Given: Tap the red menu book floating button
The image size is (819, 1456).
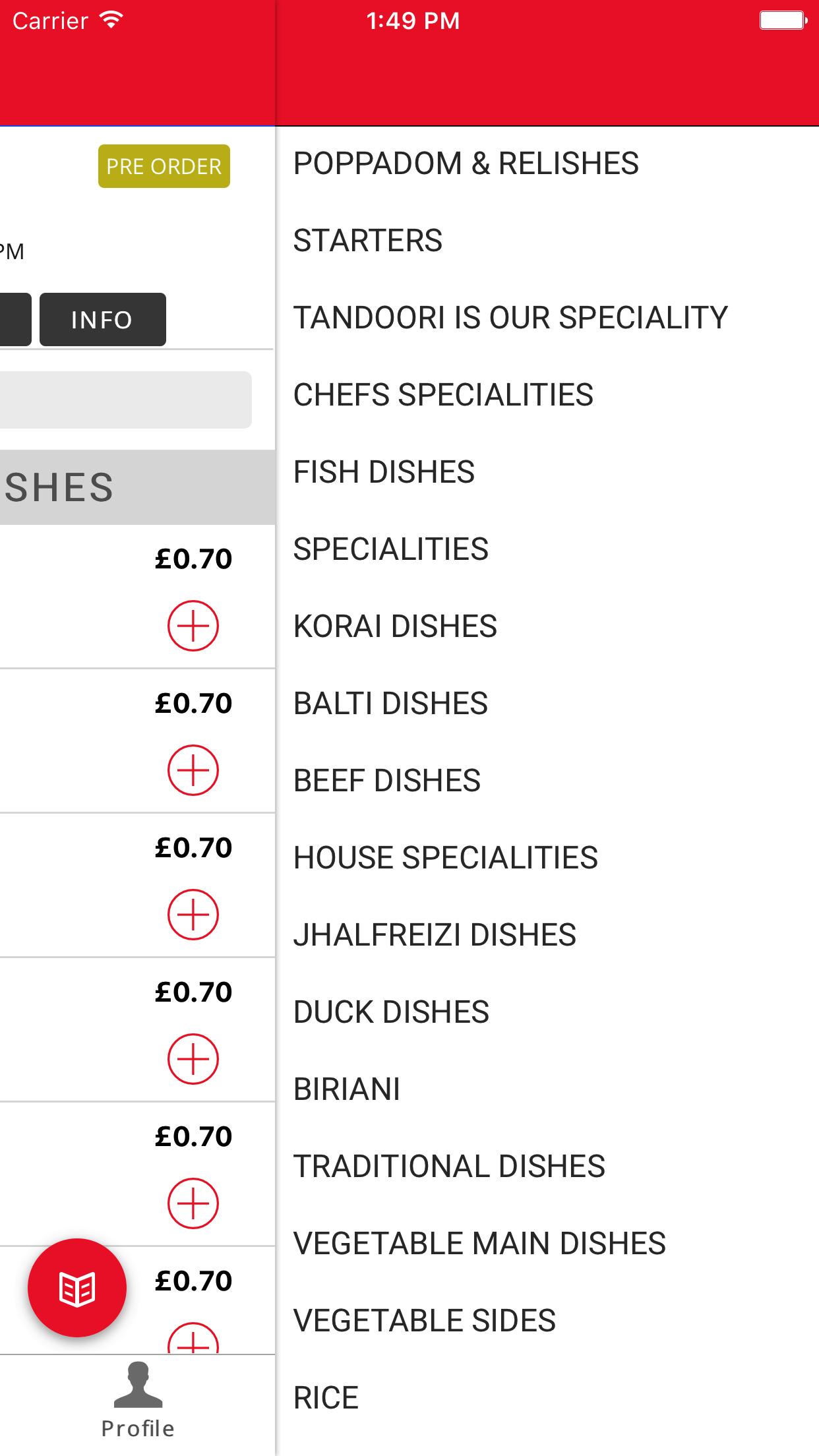Looking at the screenshot, I should tap(77, 1288).
